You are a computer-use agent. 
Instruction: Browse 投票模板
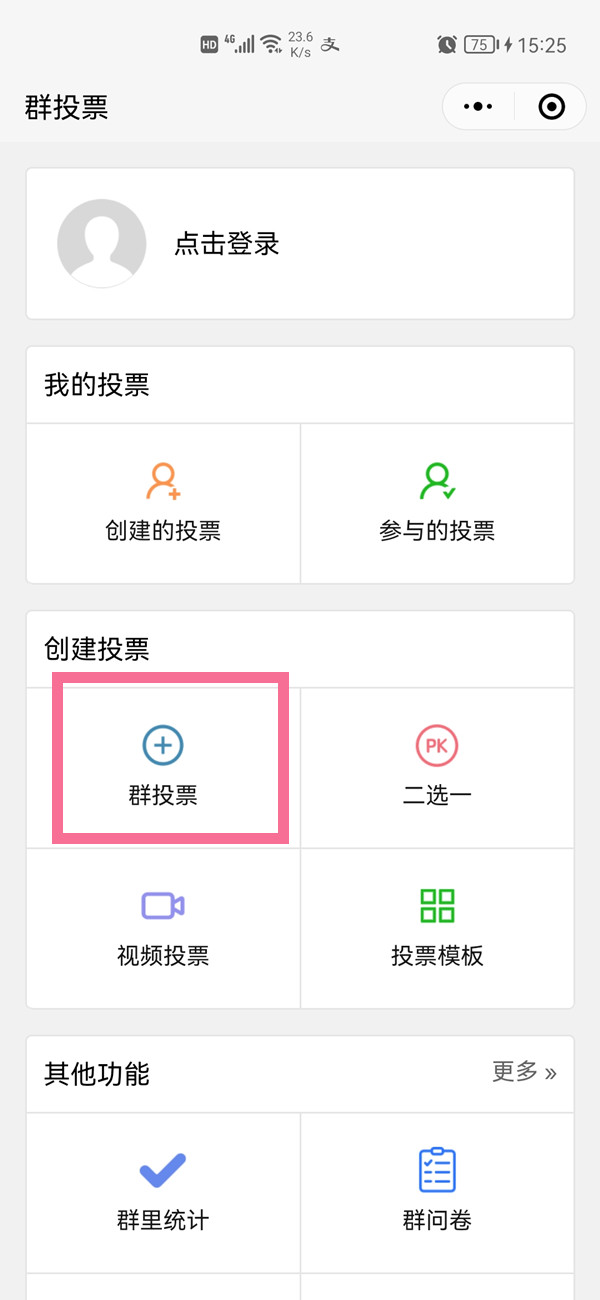(x=437, y=927)
